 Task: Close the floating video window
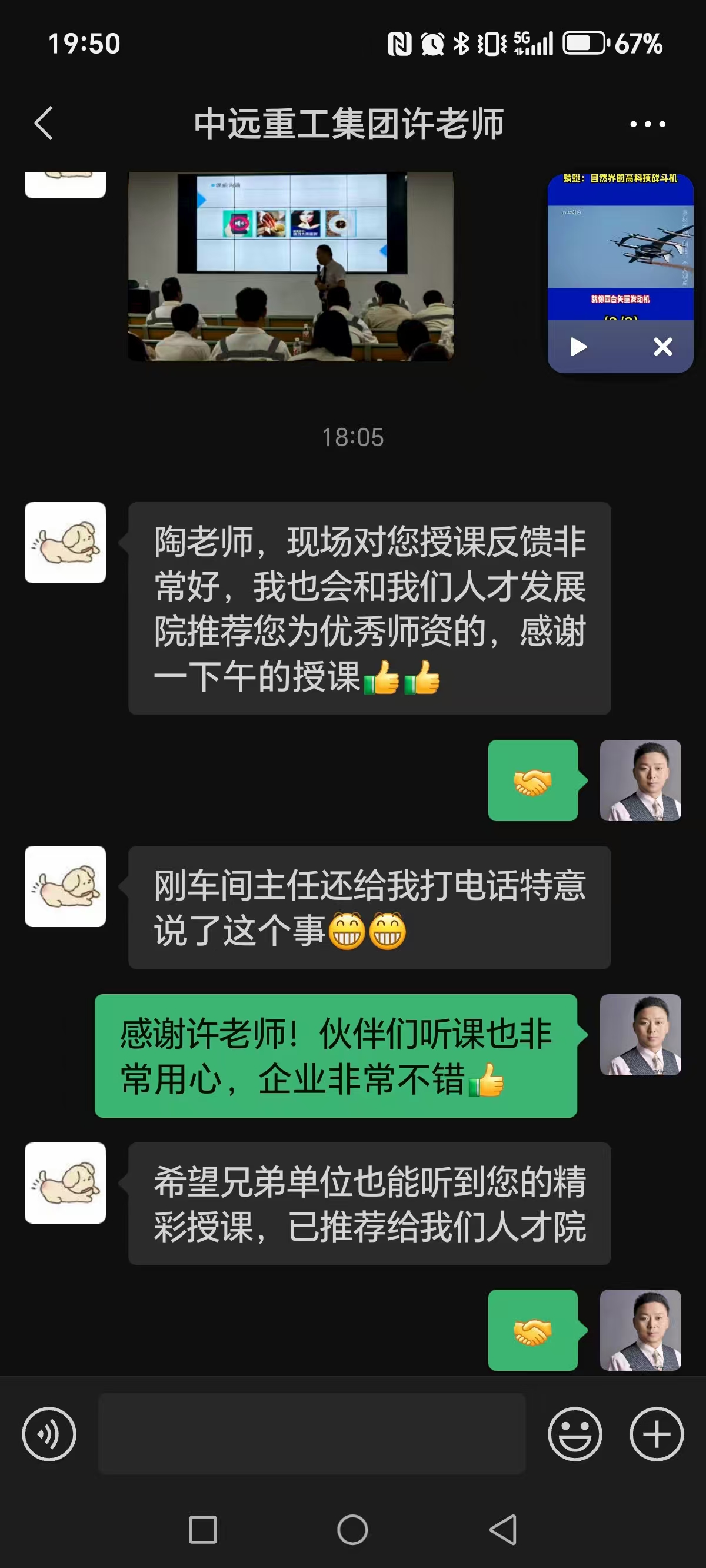(x=662, y=347)
